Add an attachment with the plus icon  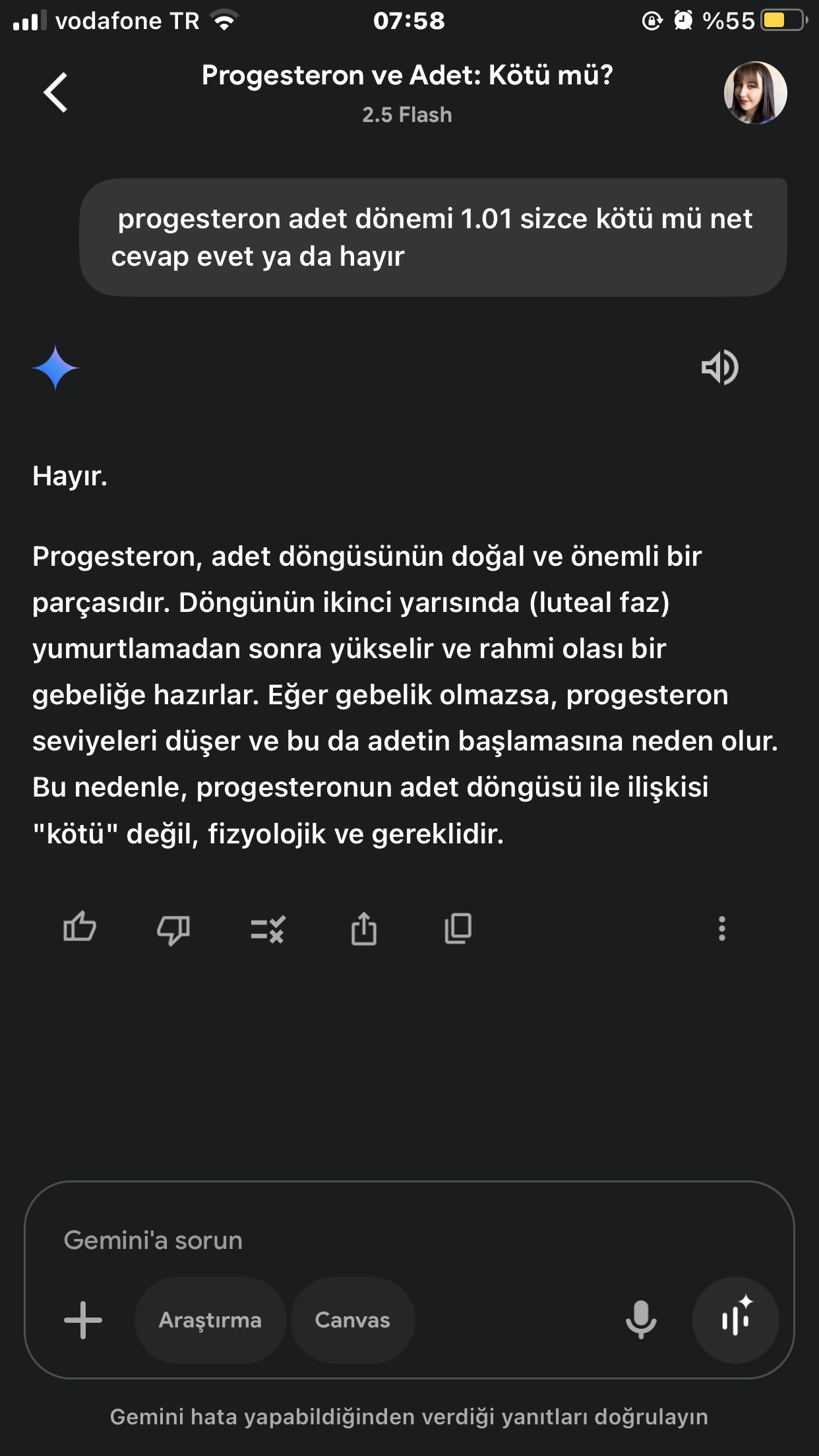pos(83,1319)
